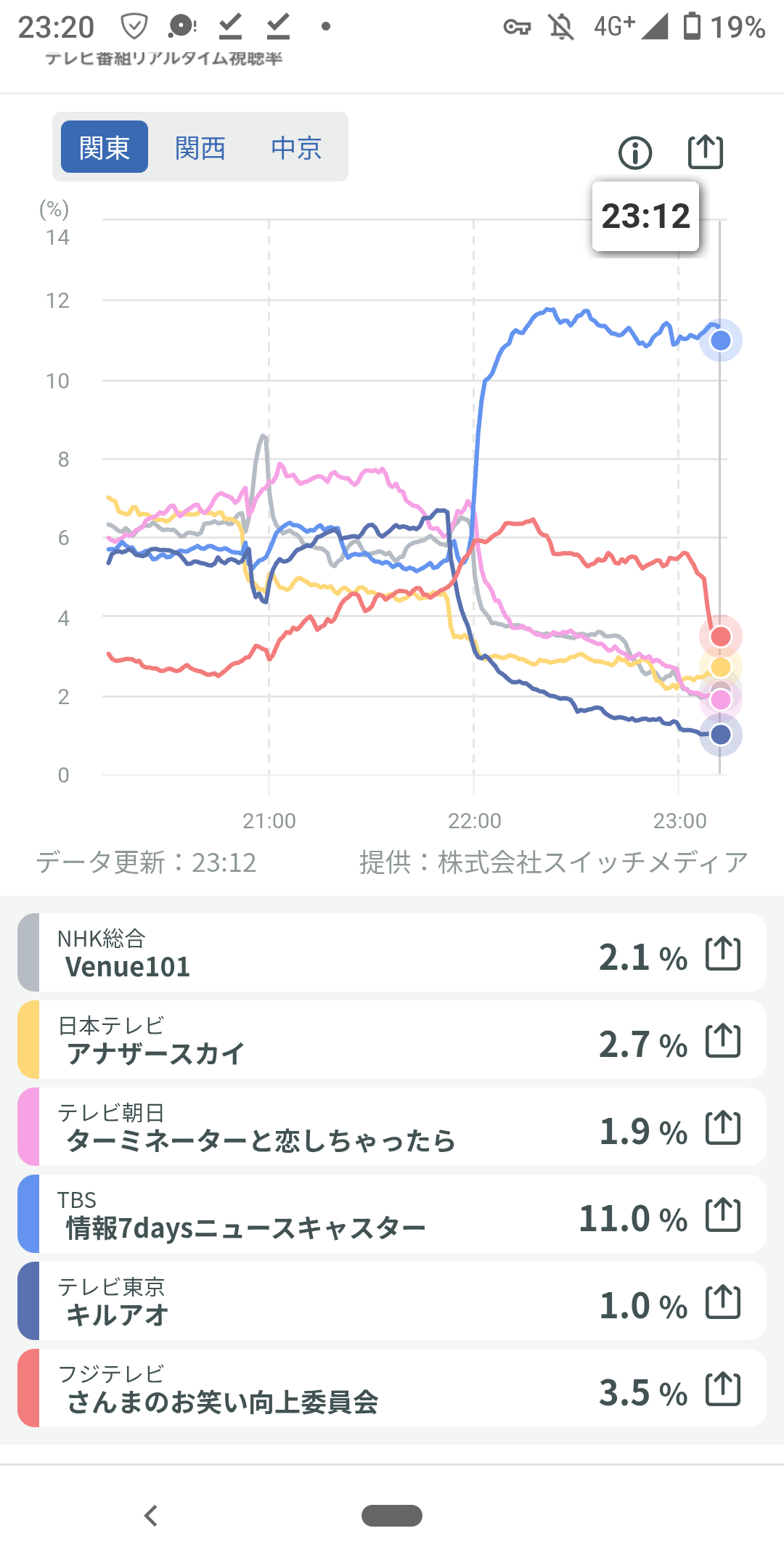The image size is (784, 1568).
Task: Tap the home pill to go home
Action: 392,1516
